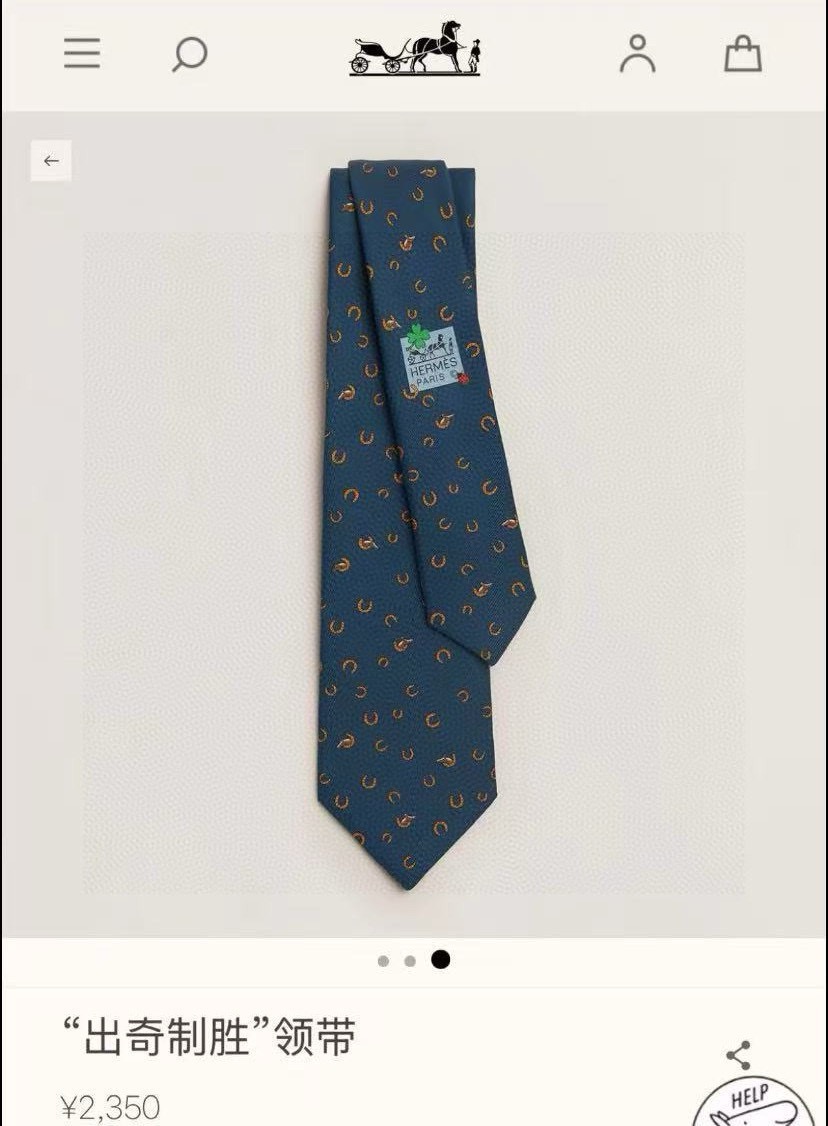
Task: Open the hamburger navigation menu
Action: point(82,53)
